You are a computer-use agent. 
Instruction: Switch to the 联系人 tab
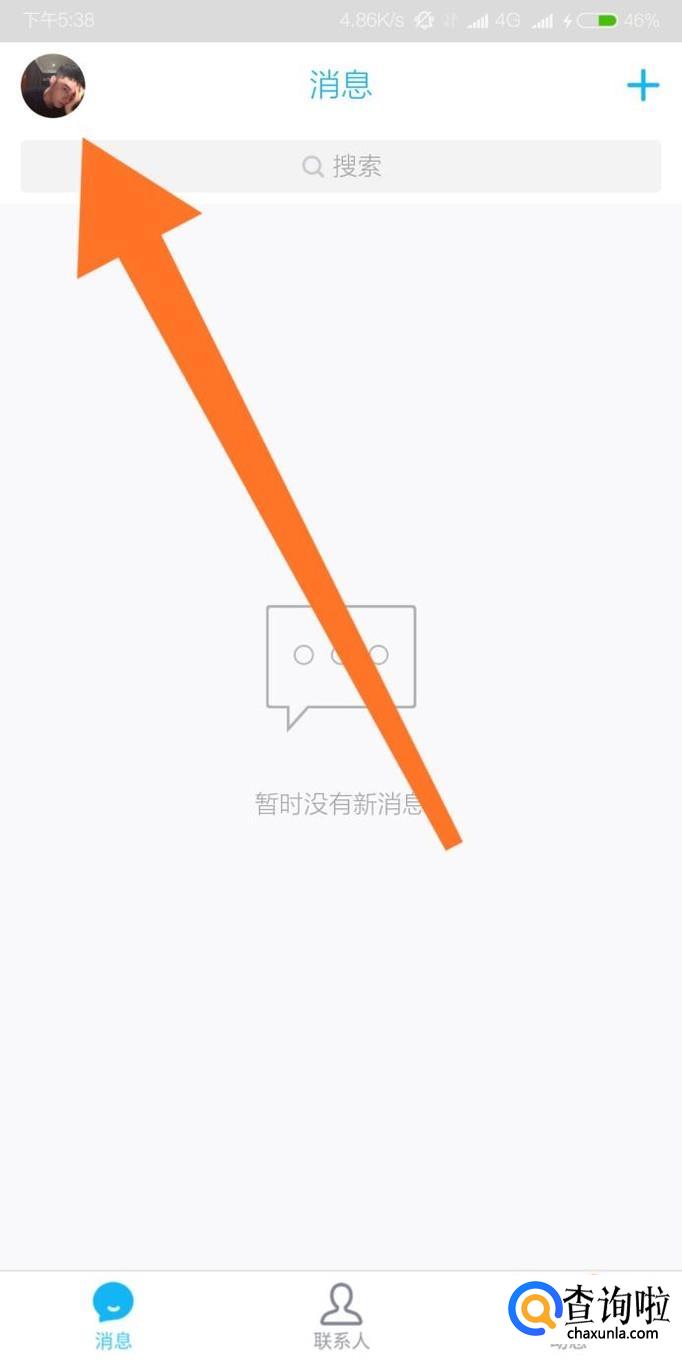coord(341,1316)
